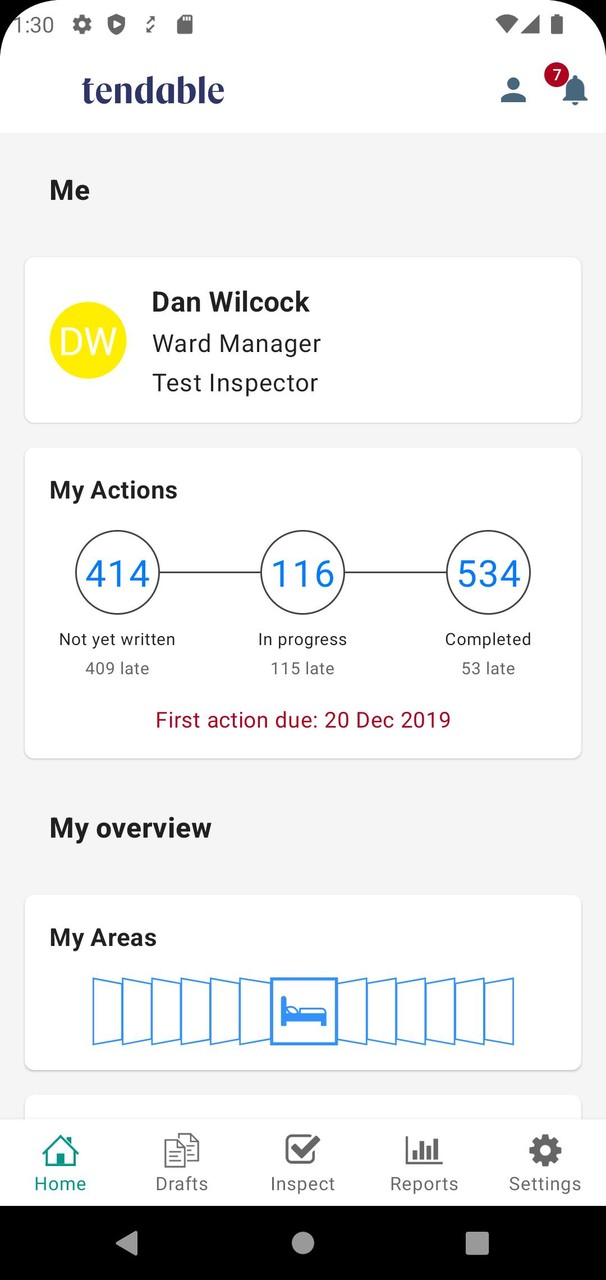
Task: View the 116 in progress actions
Action: [302, 573]
